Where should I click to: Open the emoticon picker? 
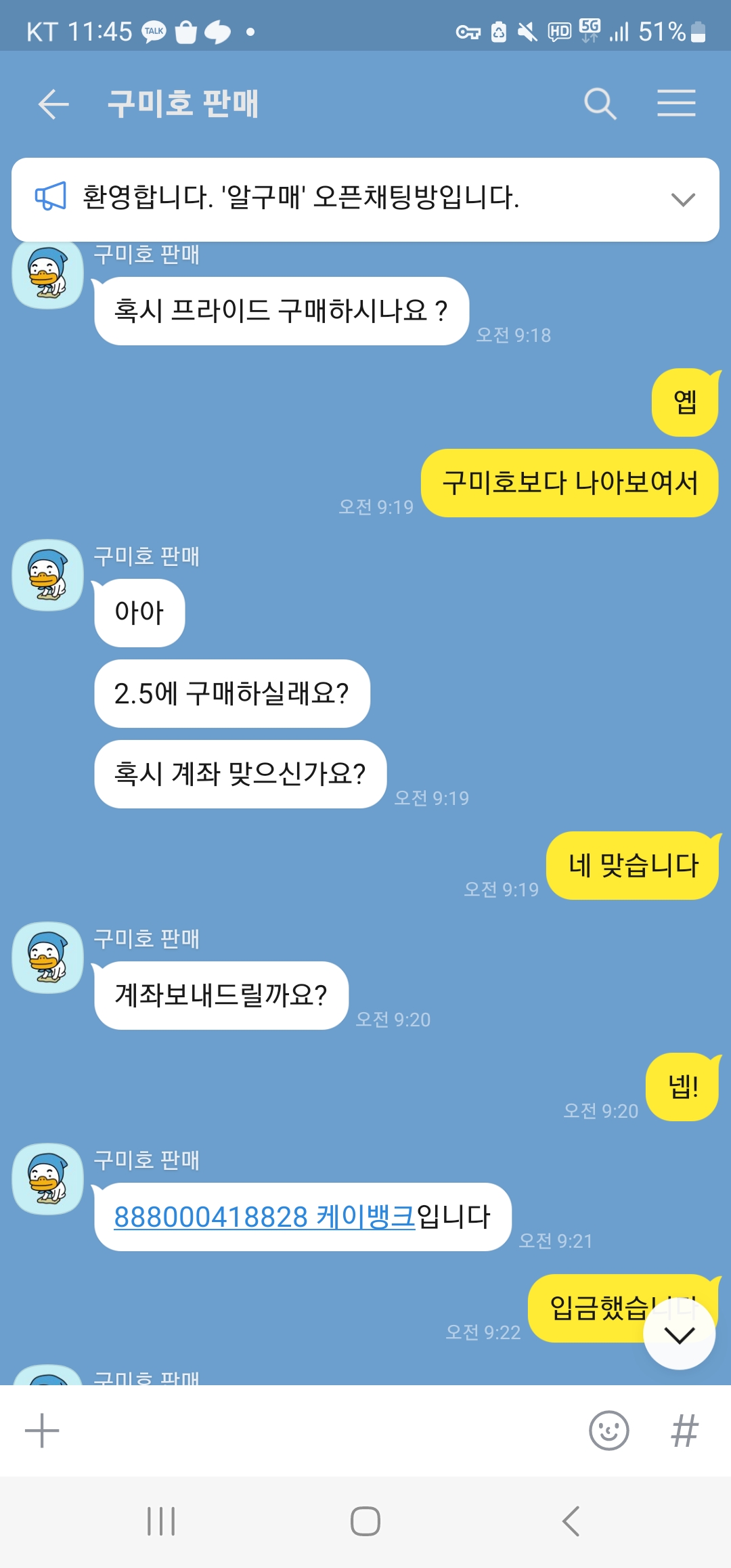click(608, 1431)
